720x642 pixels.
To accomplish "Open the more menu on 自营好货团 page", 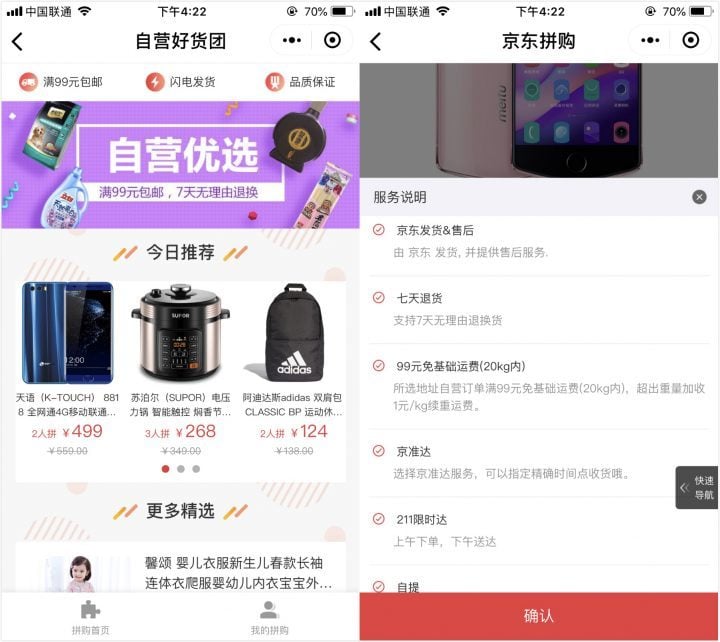I will (292, 41).
